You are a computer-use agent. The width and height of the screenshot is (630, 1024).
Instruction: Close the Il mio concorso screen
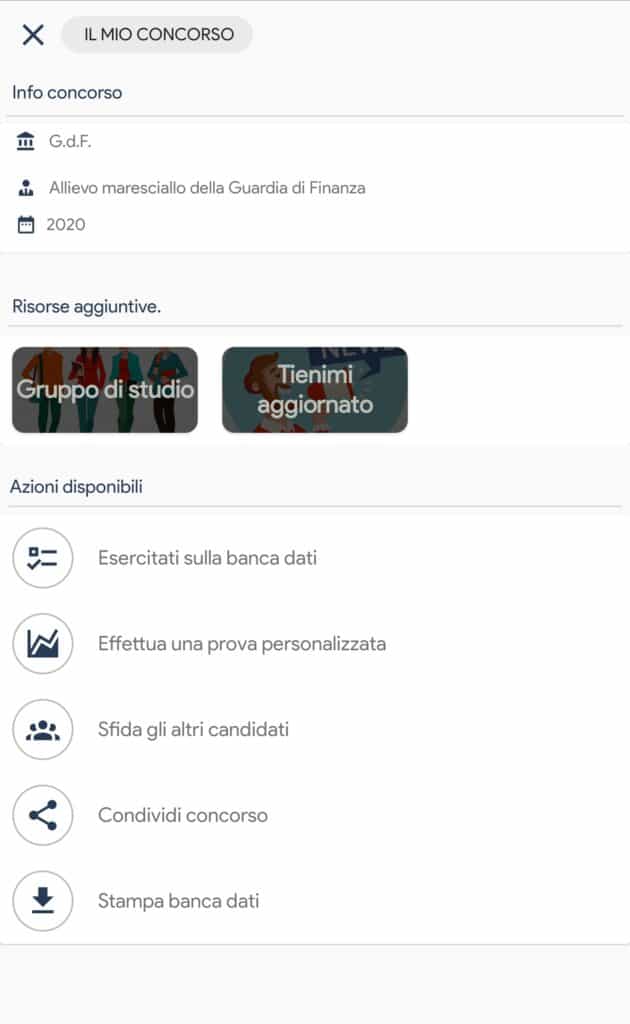pyautogui.click(x=33, y=35)
